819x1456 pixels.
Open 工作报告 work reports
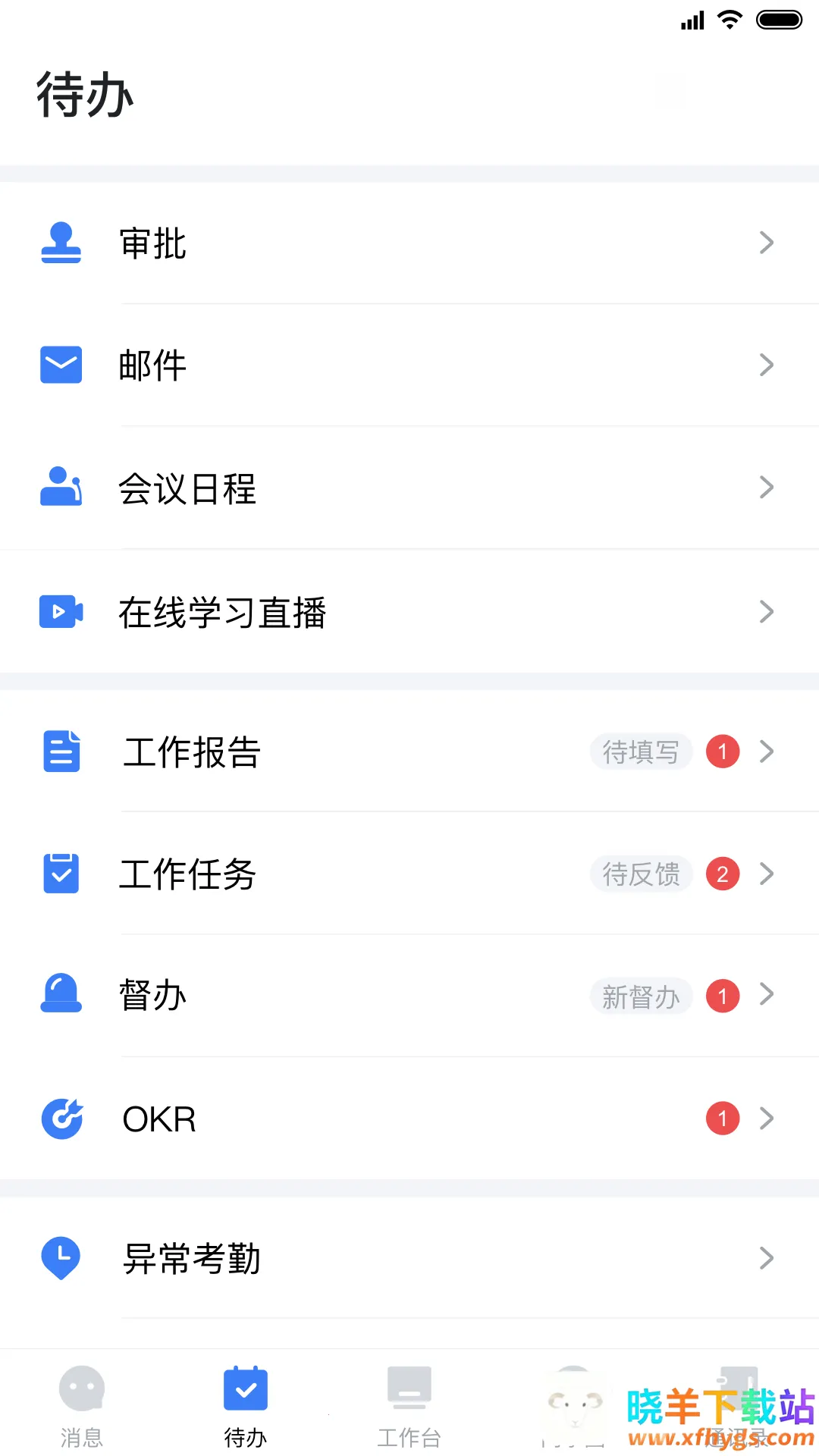409,752
